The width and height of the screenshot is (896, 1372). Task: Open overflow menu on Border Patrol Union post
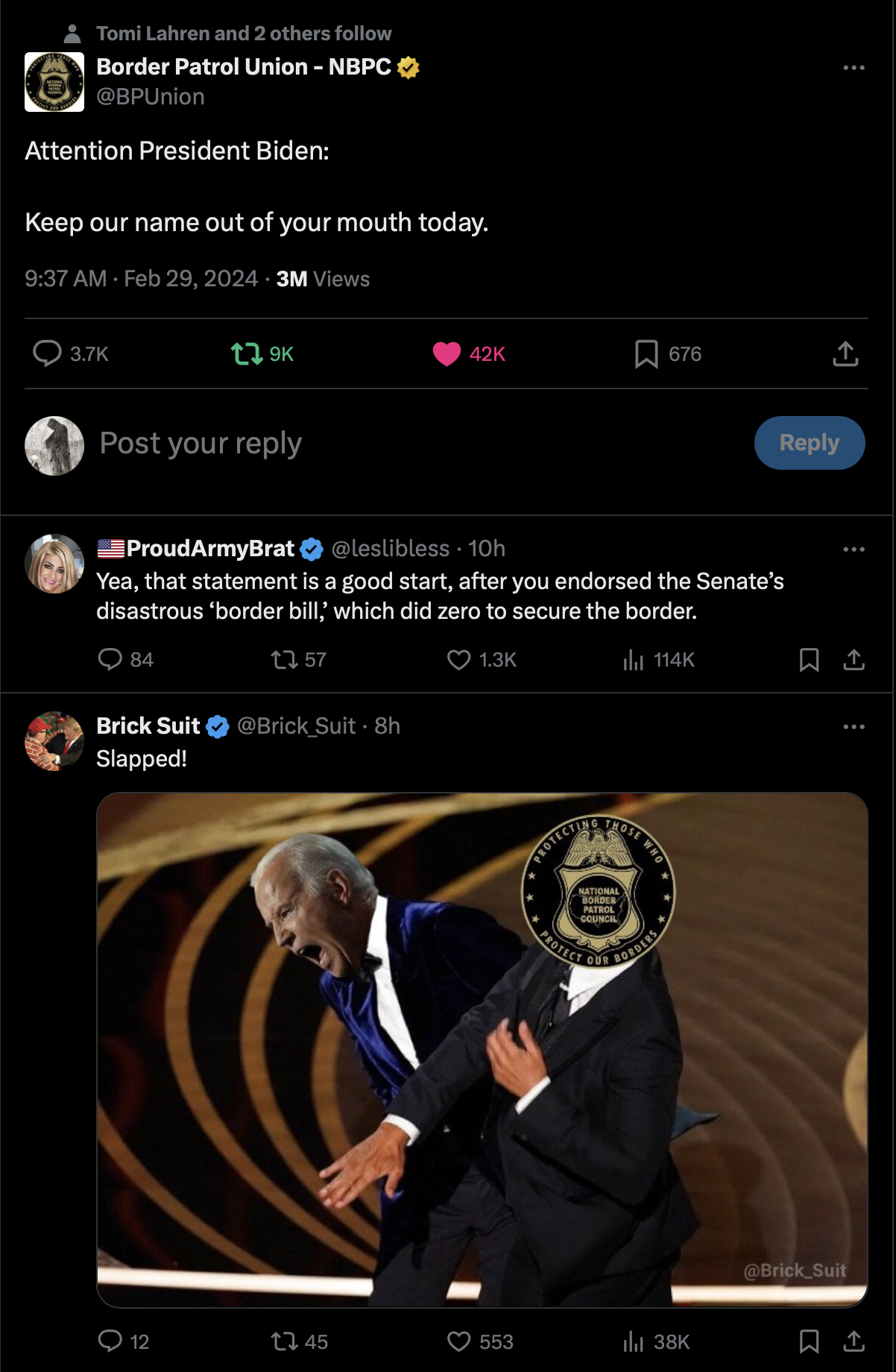(854, 68)
